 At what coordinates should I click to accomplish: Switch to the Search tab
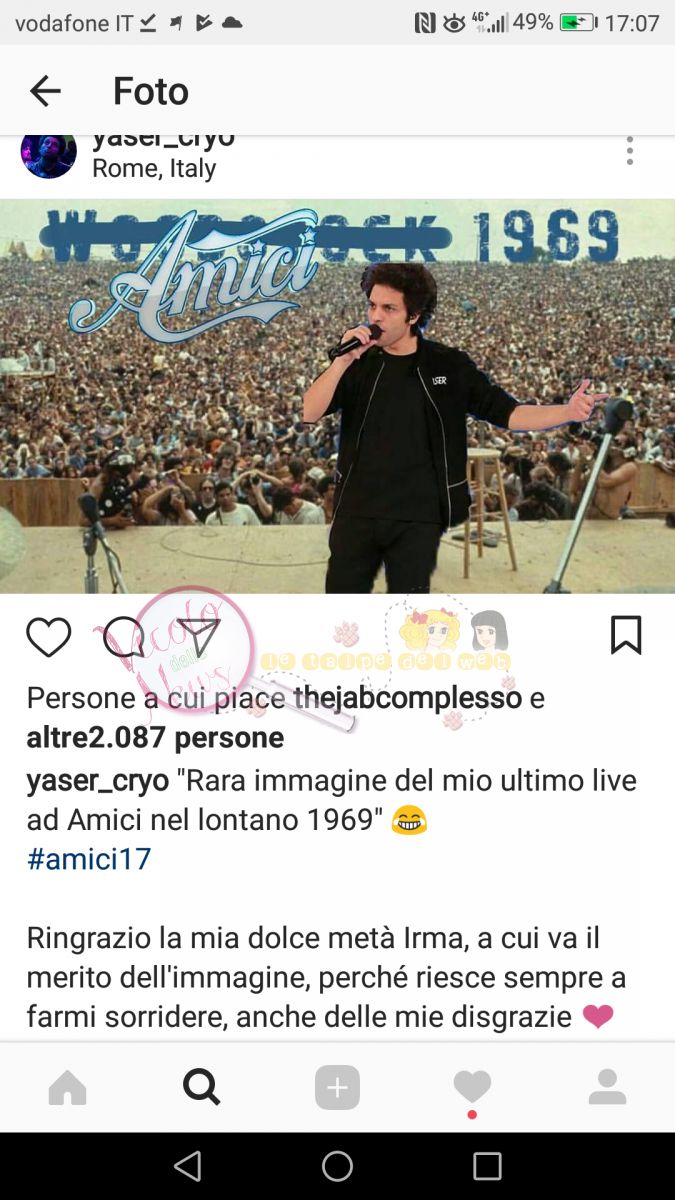click(202, 1087)
